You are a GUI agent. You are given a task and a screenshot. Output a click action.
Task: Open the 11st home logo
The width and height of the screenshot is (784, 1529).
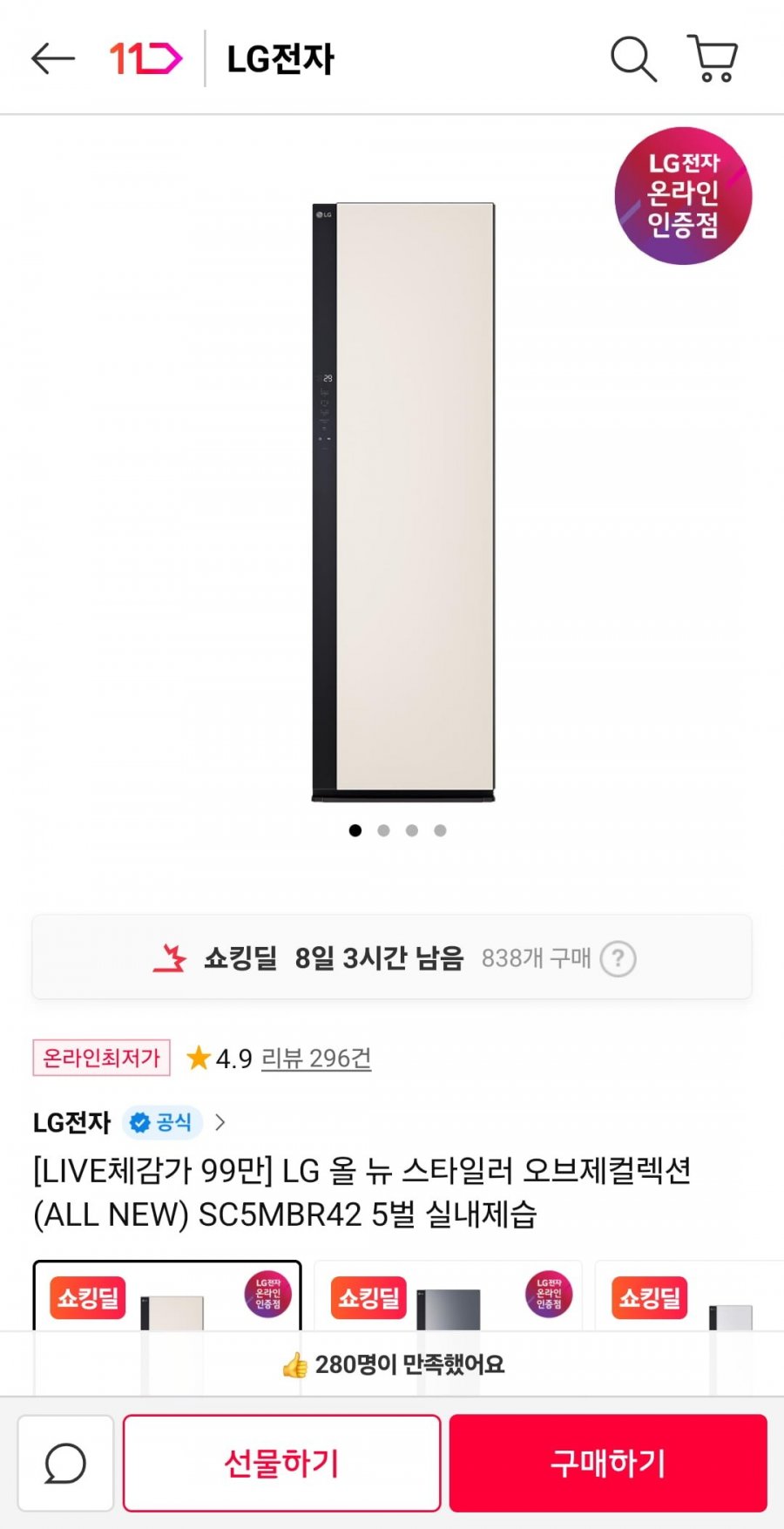point(145,59)
